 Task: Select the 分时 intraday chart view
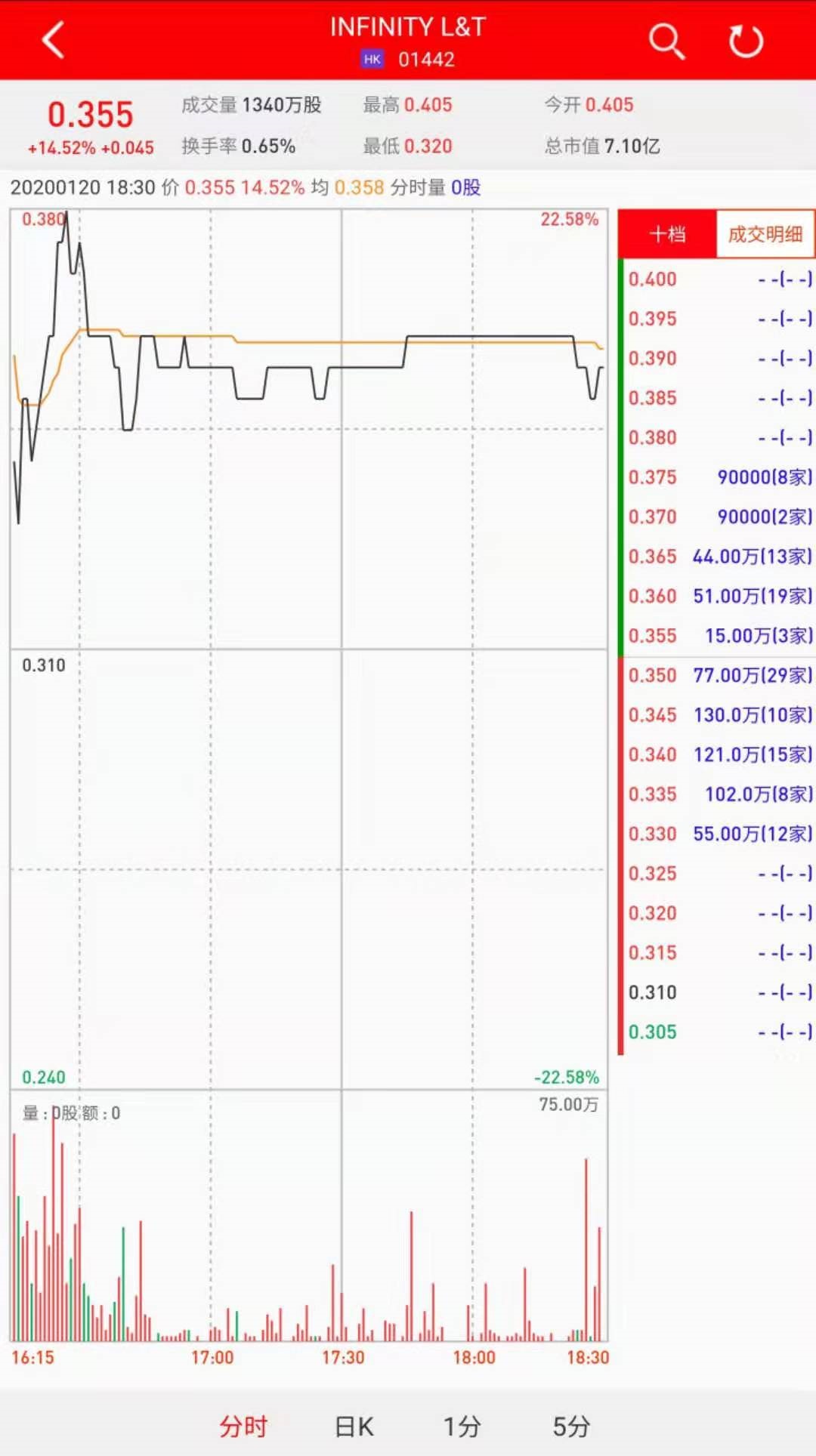(243, 1426)
